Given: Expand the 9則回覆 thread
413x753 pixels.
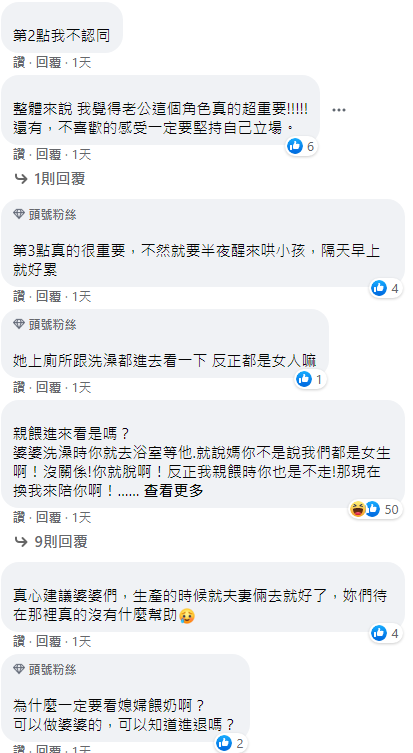Looking at the screenshot, I should point(51,542).
